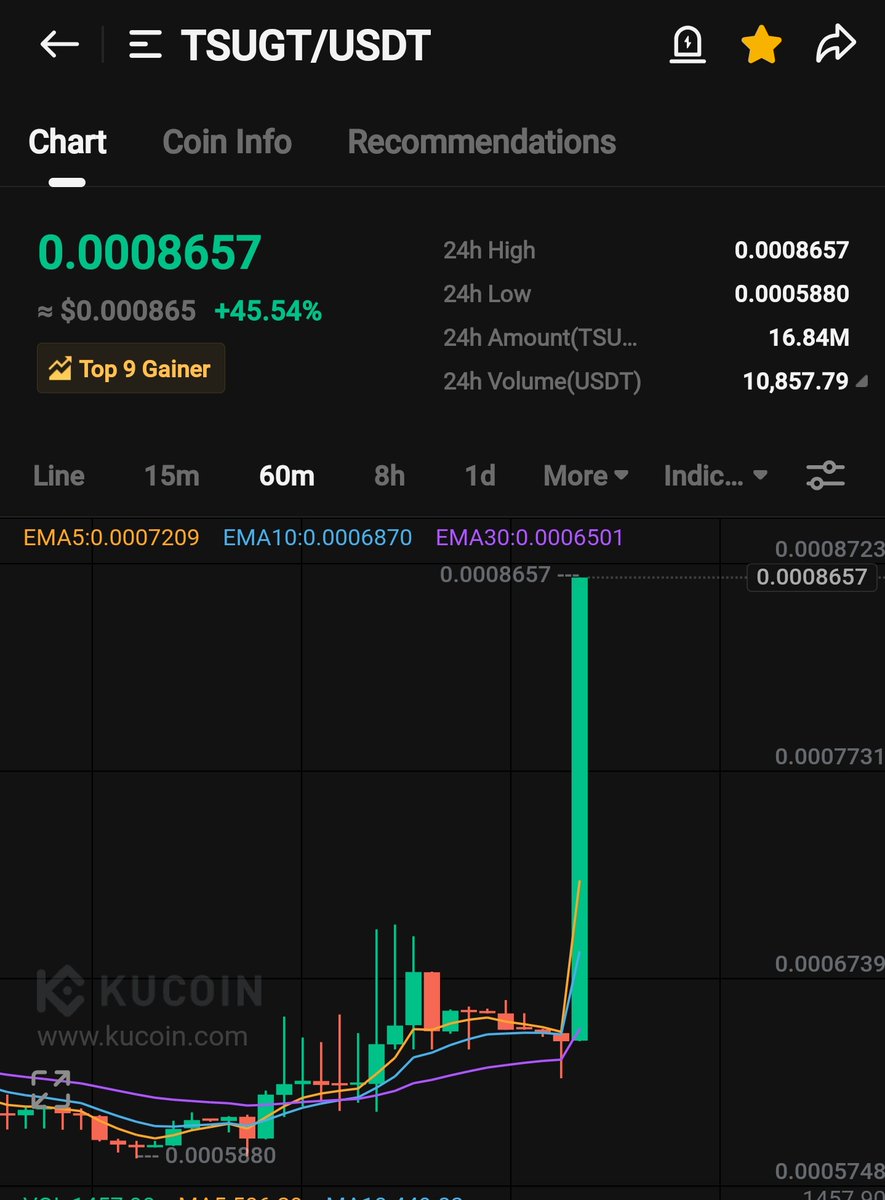Expand the chart to fullscreen
885x1200 pixels.
50,1088
